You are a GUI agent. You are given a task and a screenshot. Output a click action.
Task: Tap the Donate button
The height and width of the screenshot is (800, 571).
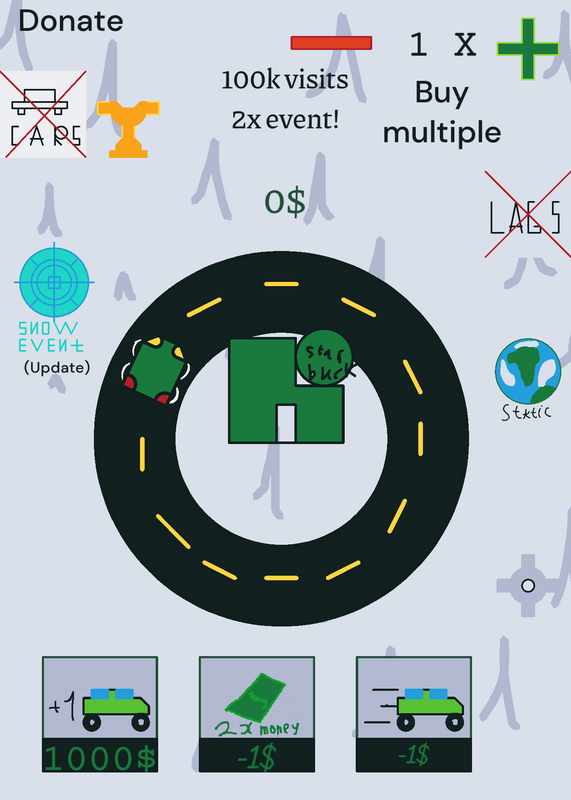pyautogui.click(x=71, y=21)
